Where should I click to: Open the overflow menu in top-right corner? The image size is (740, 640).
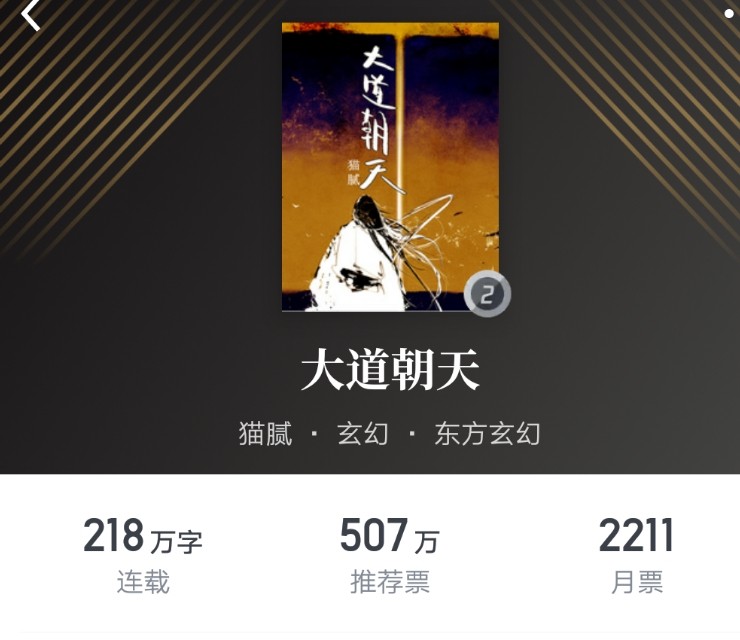point(729,12)
